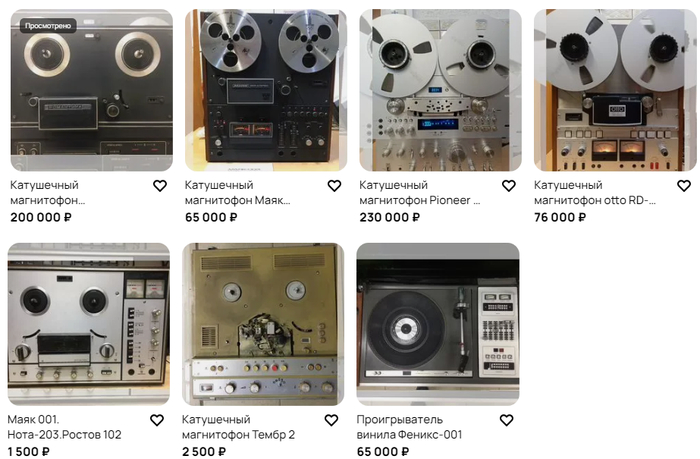Open the otto RD tape recorder listing
Viewport: 700px width, 459px height.
(x=615, y=90)
